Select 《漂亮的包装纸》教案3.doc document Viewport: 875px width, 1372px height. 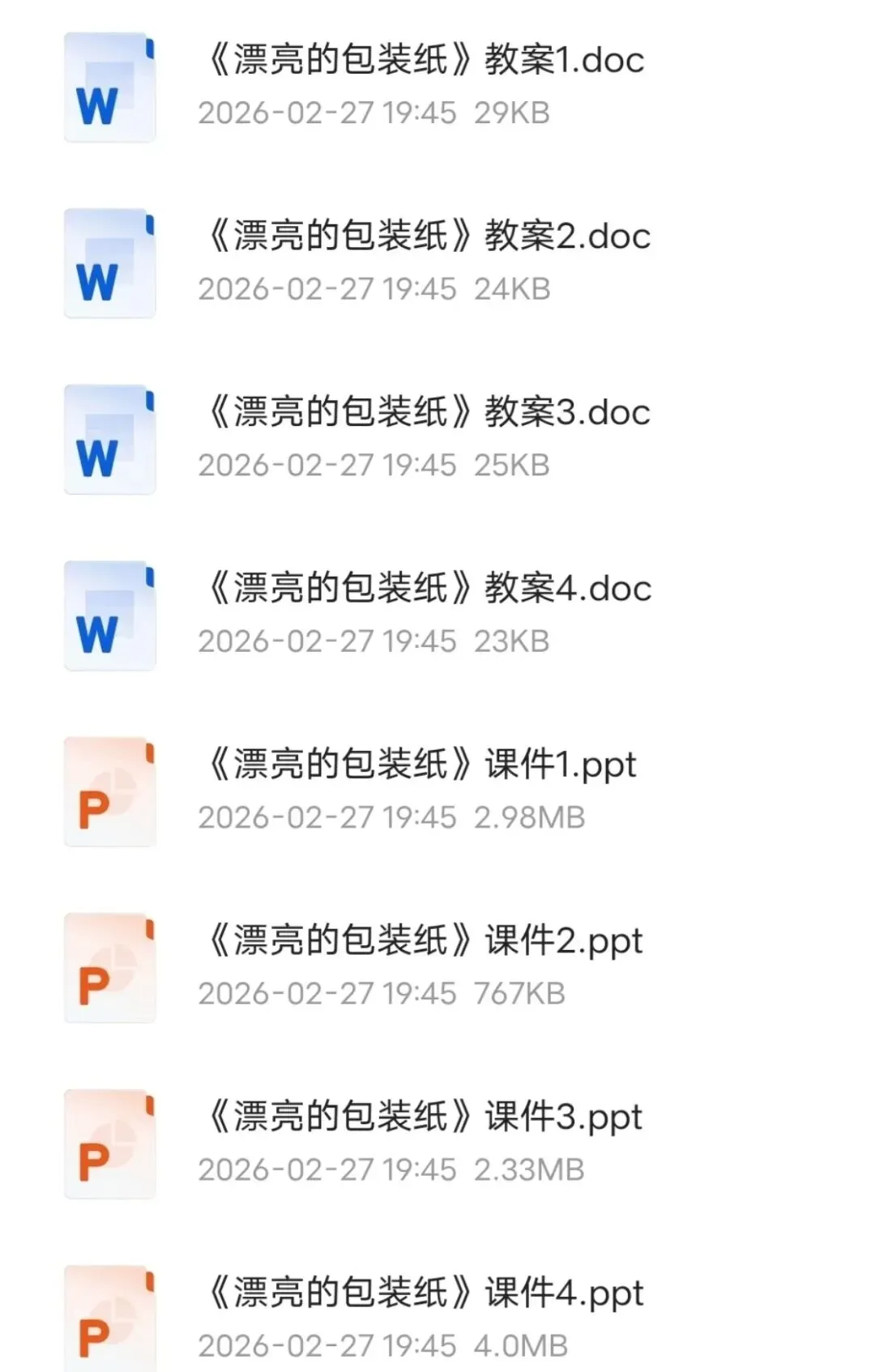[429, 413]
